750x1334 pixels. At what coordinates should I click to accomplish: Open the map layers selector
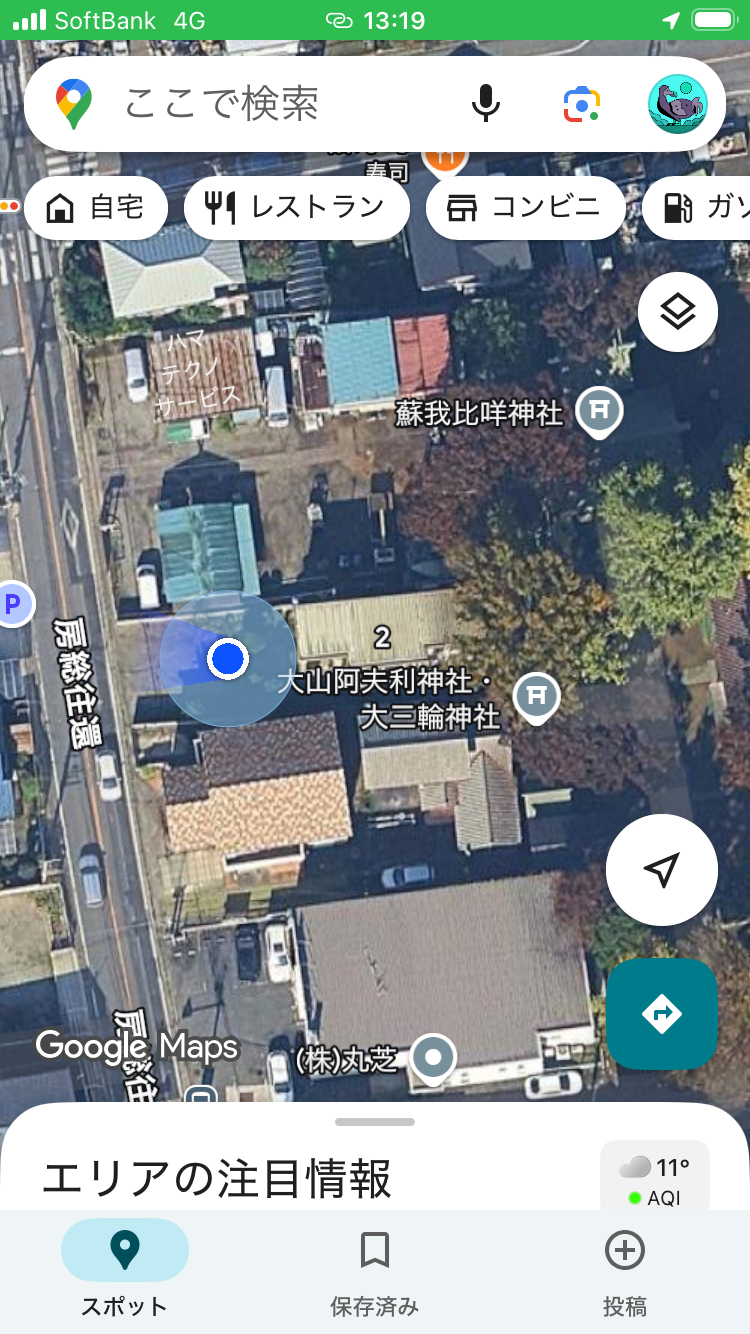click(678, 312)
